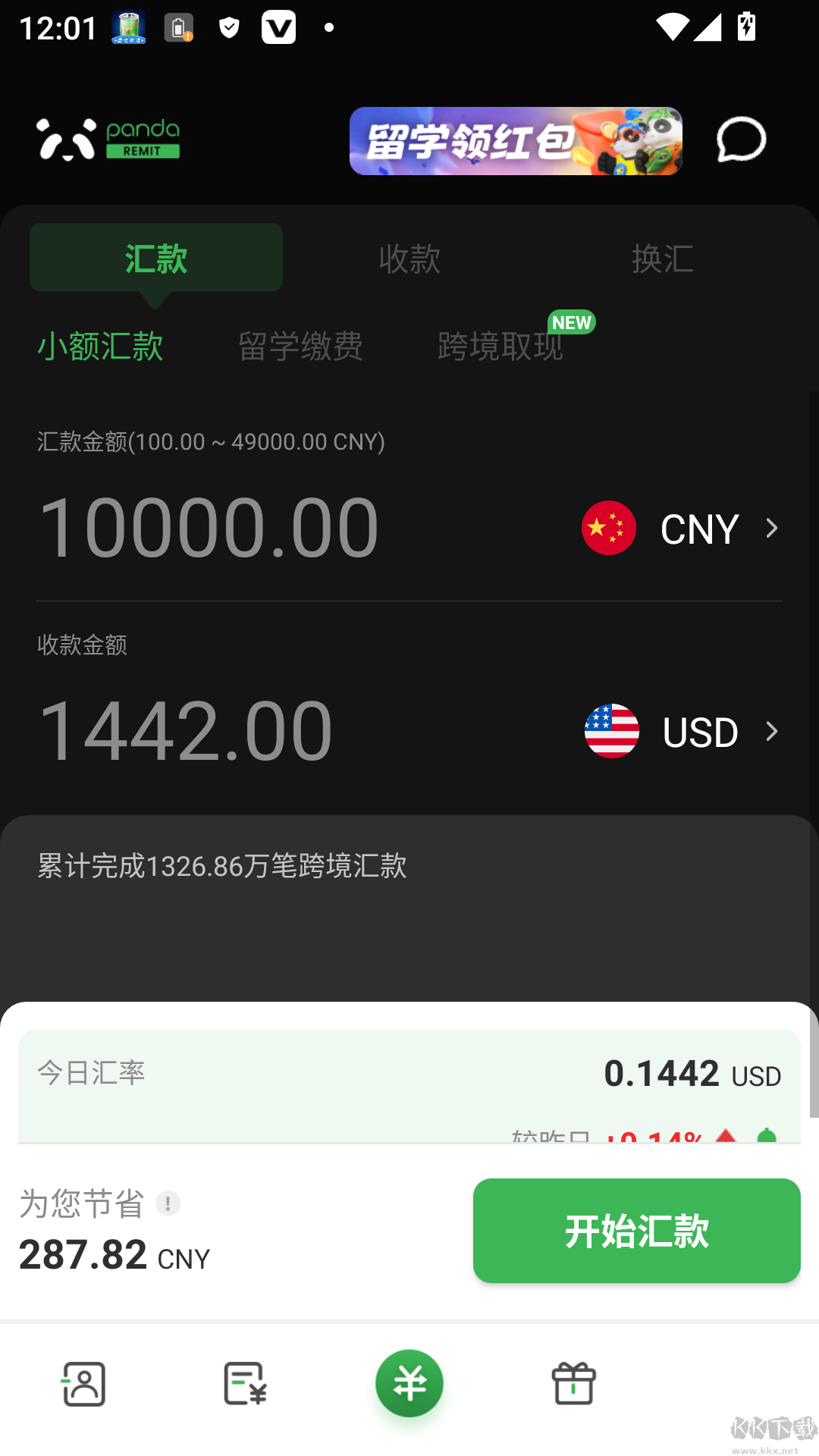The width and height of the screenshot is (819, 1456).
Task: Open the transaction records icon
Action: [246, 1383]
